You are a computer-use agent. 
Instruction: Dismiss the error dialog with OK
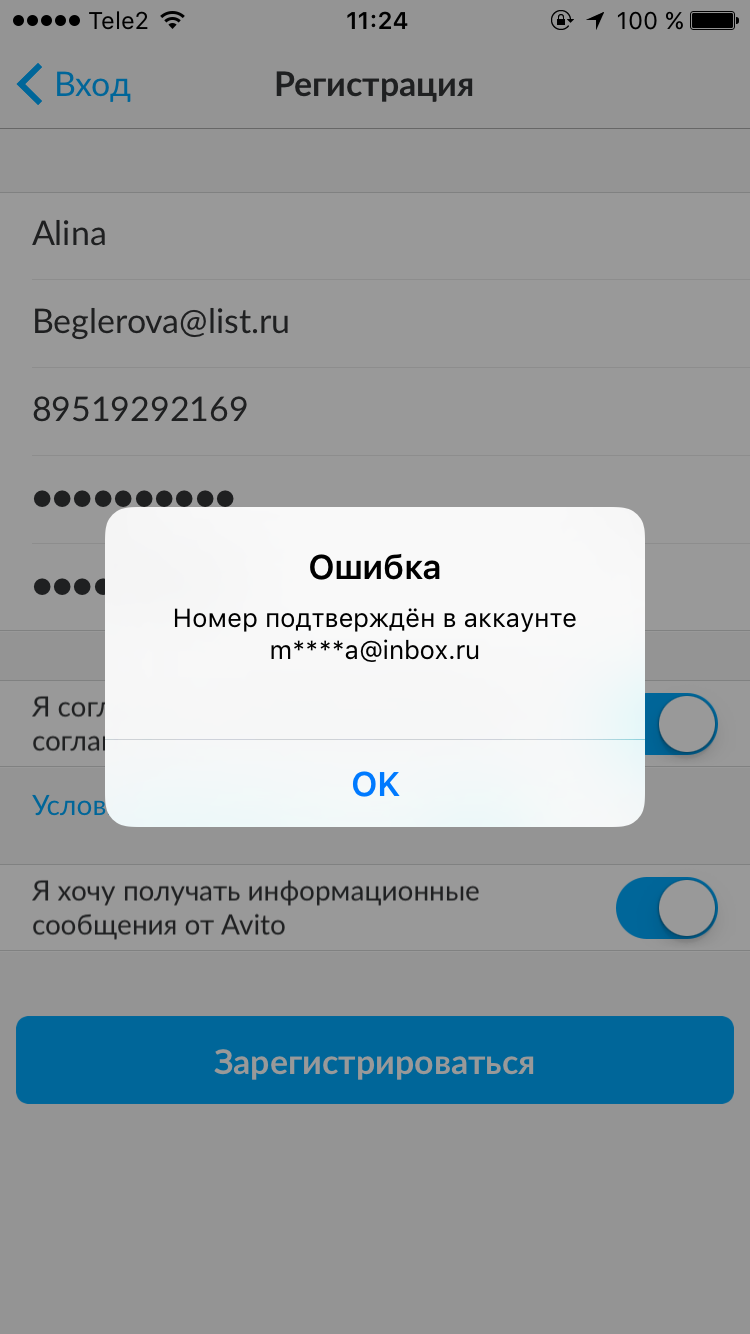coord(375,784)
